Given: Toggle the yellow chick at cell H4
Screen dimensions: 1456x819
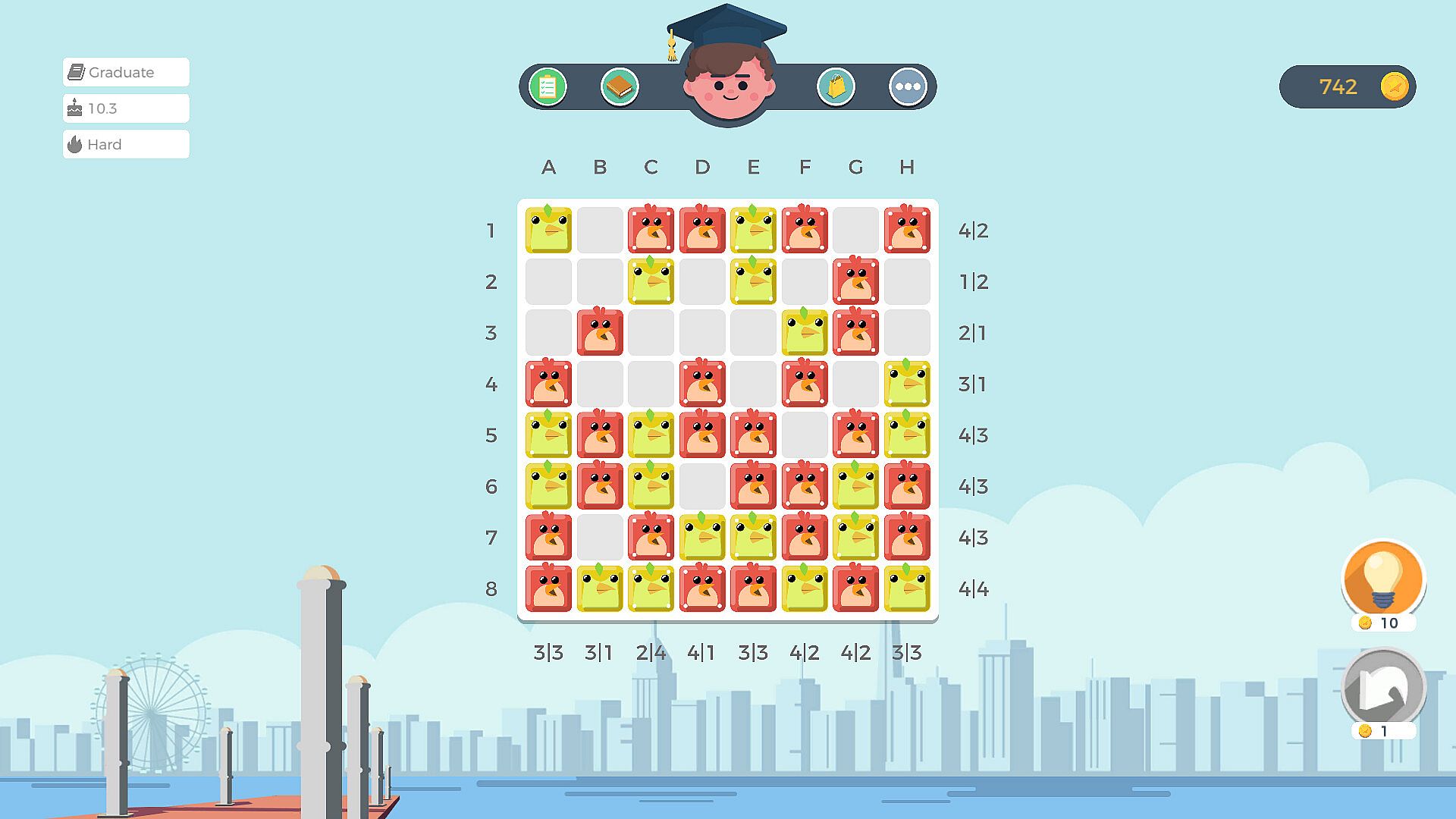Looking at the screenshot, I should [907, 384].
